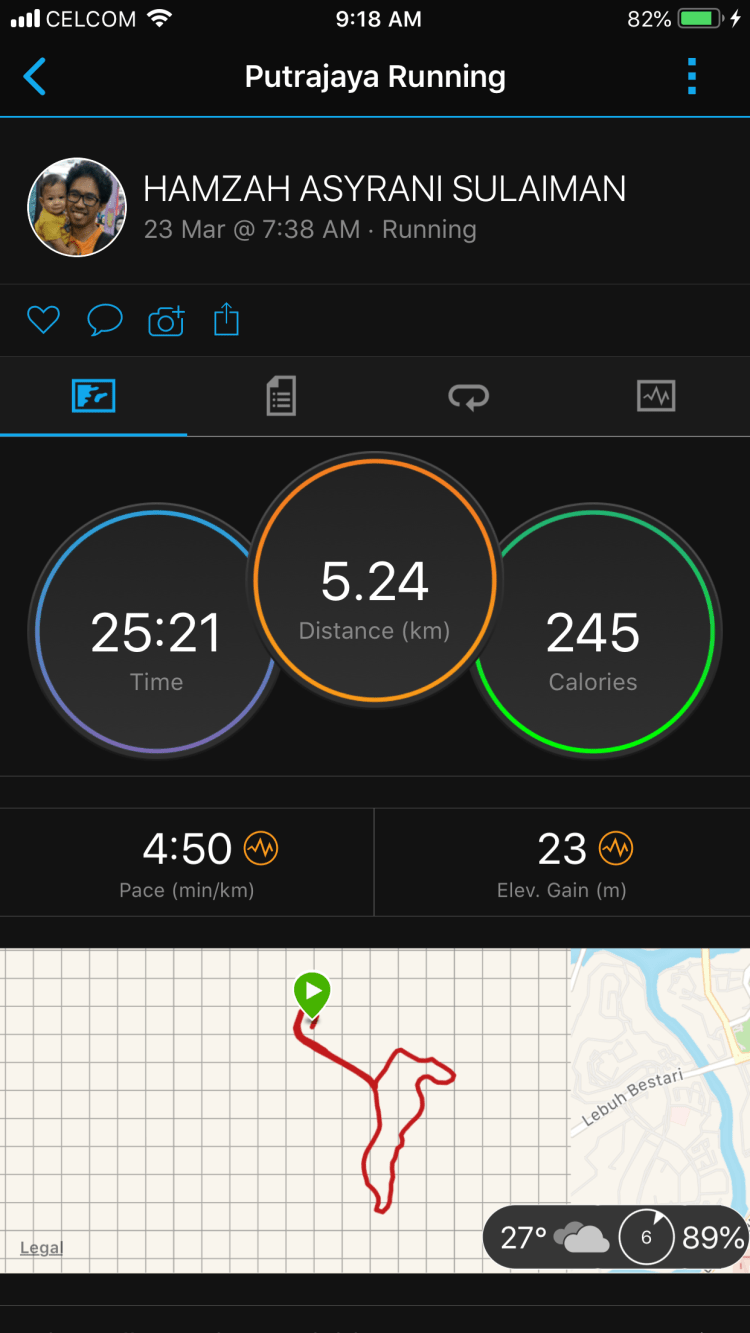The width and height of the screenshot is (750, 1333).
Task: View the elevation chart icon beside 23
Action: point(616,849)
